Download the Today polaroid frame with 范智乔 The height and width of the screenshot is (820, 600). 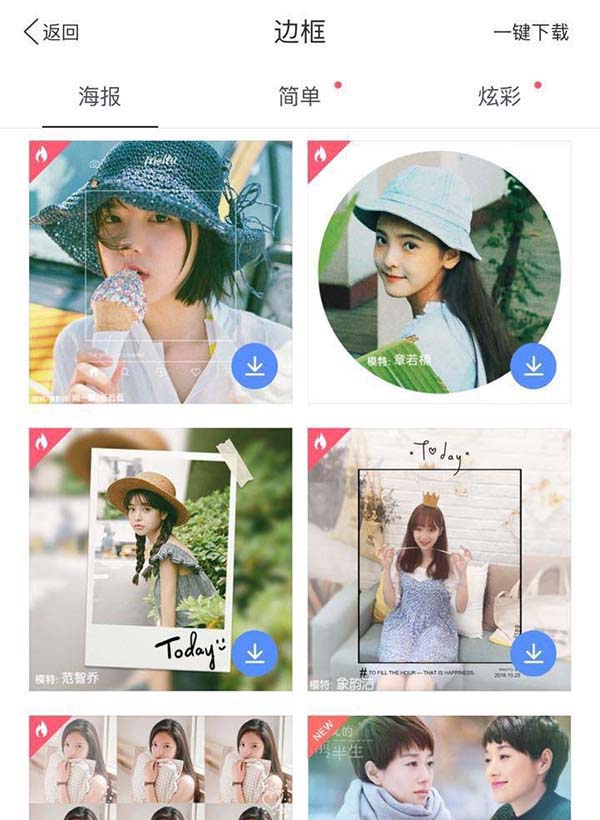point(255,654)
